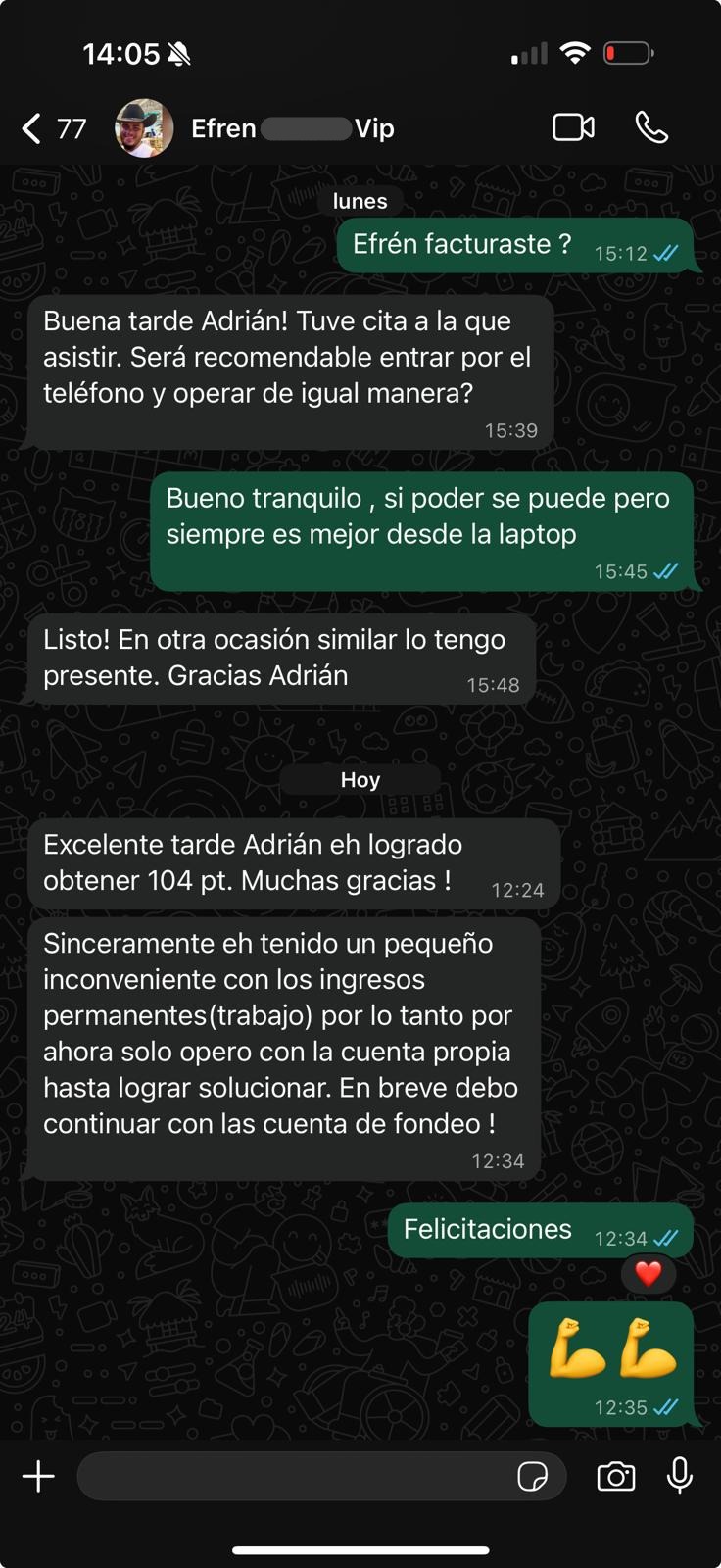Image resolution: width=721 pixels, height=1568 pixels.
Task: Tap the message input field
Action: click(x=294, y=1476)
